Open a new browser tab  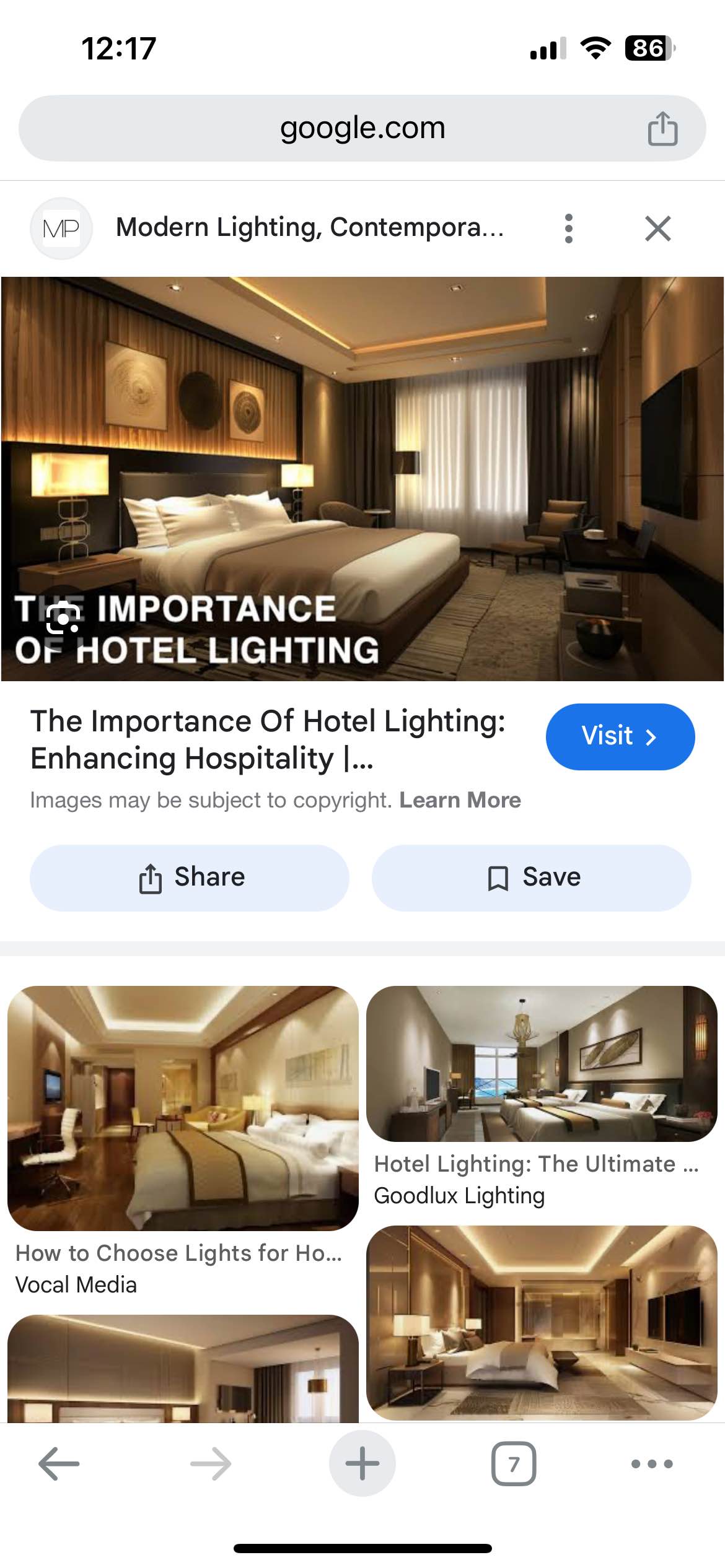pyautogui.click(x=362, y=1463)
